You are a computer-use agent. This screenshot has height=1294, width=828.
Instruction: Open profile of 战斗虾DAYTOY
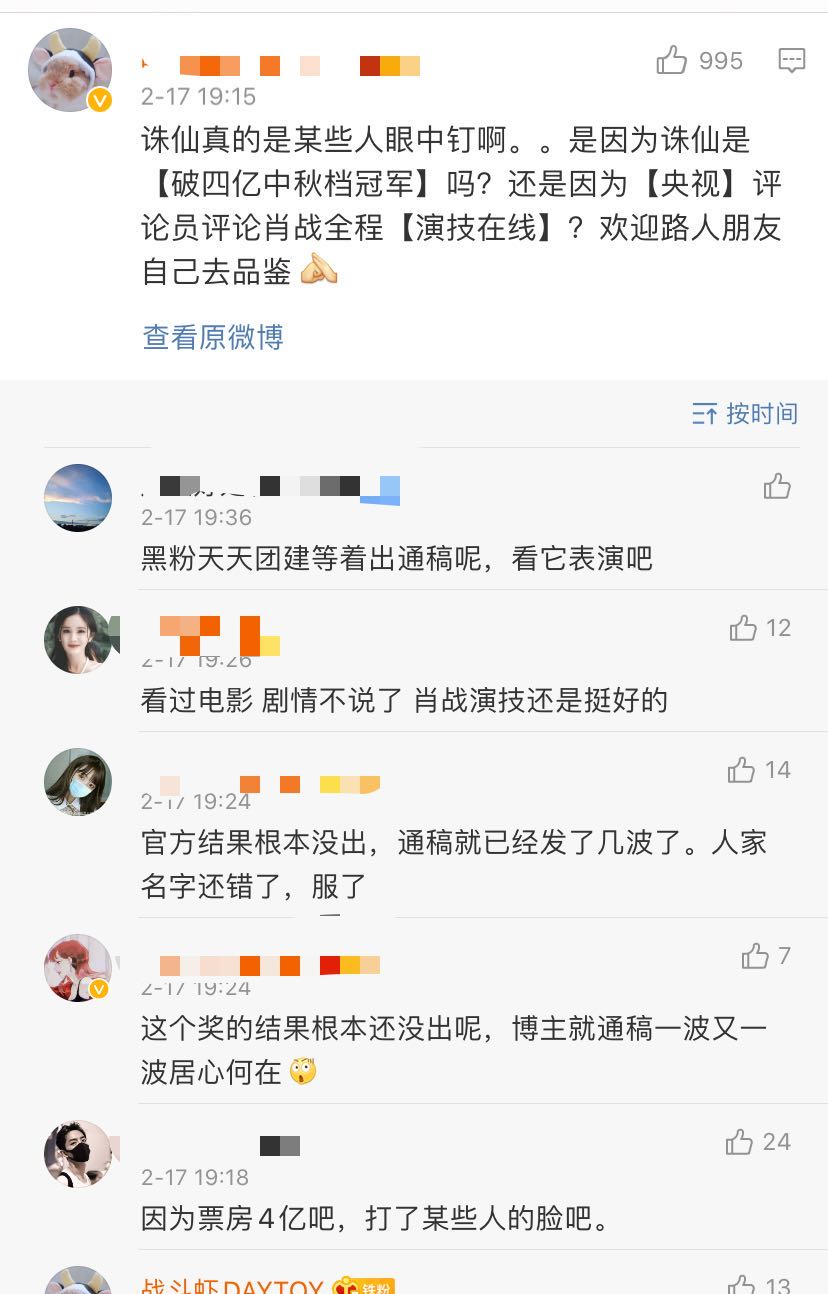click(231, 1286)
